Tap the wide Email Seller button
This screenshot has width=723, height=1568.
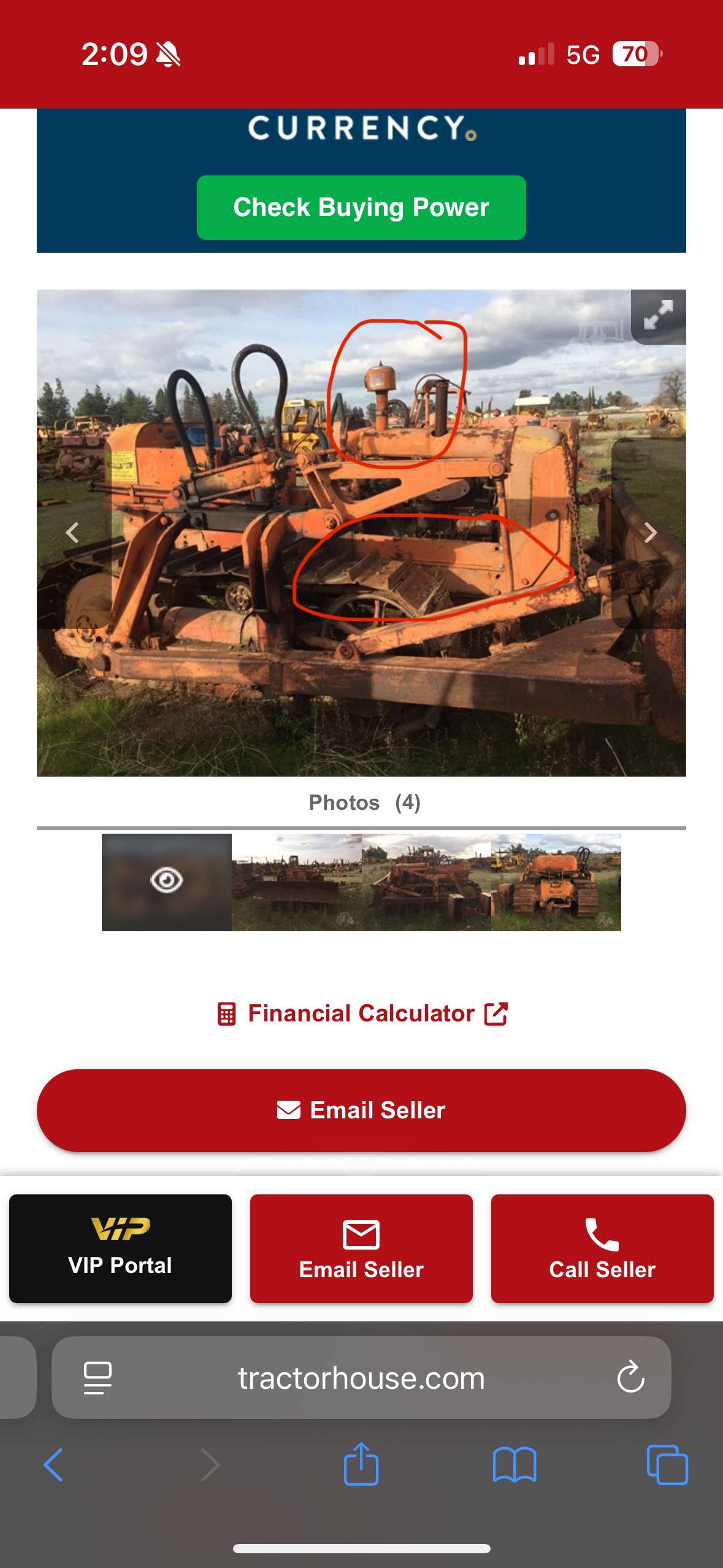point(361,1110)
